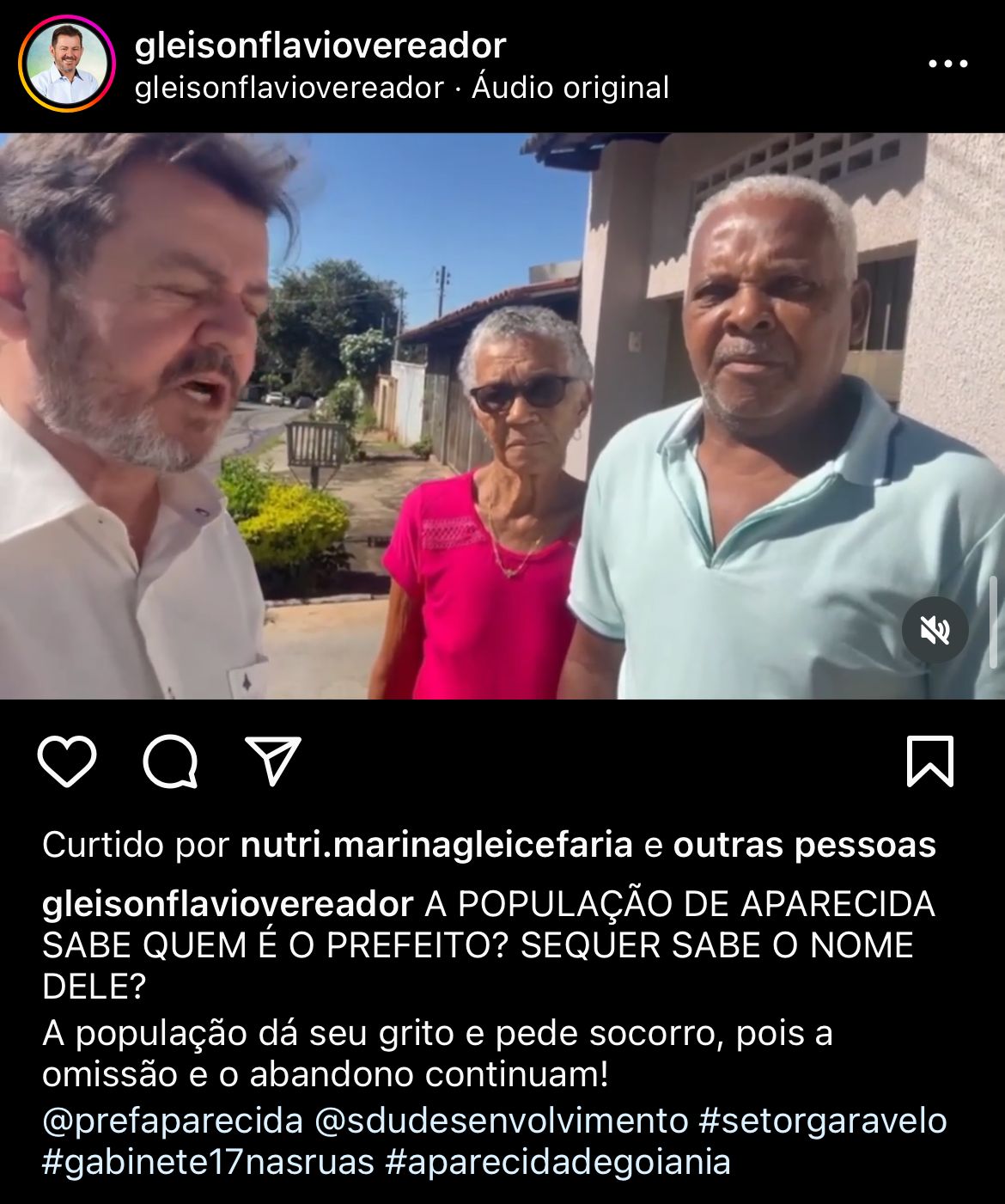This screenshot has width=1005, height=1204.
Task: Open the @prefaparecida mention
Action: pyautogui.click(x=173, y=1121)
